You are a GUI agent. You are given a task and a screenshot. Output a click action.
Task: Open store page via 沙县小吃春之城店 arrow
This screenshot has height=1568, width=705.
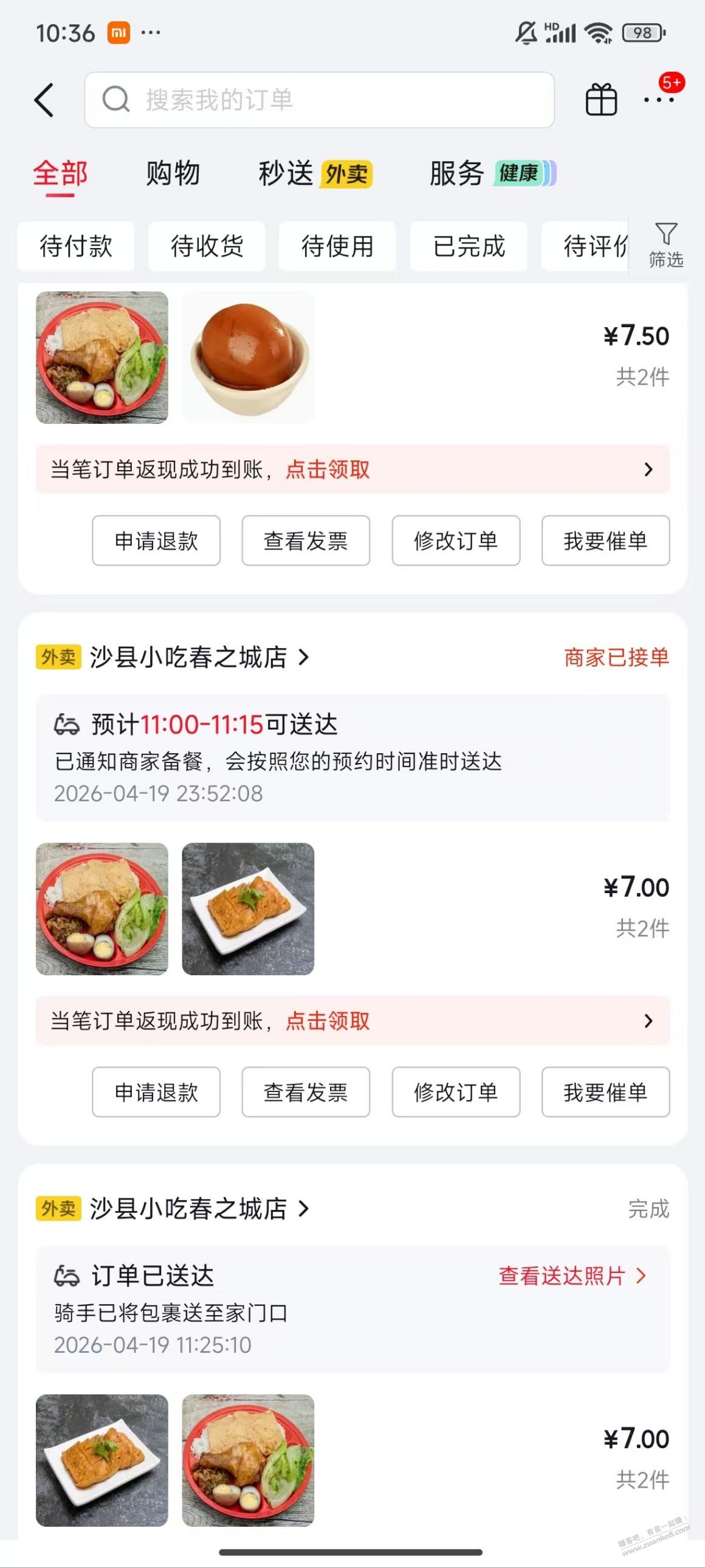pos(302,657)
